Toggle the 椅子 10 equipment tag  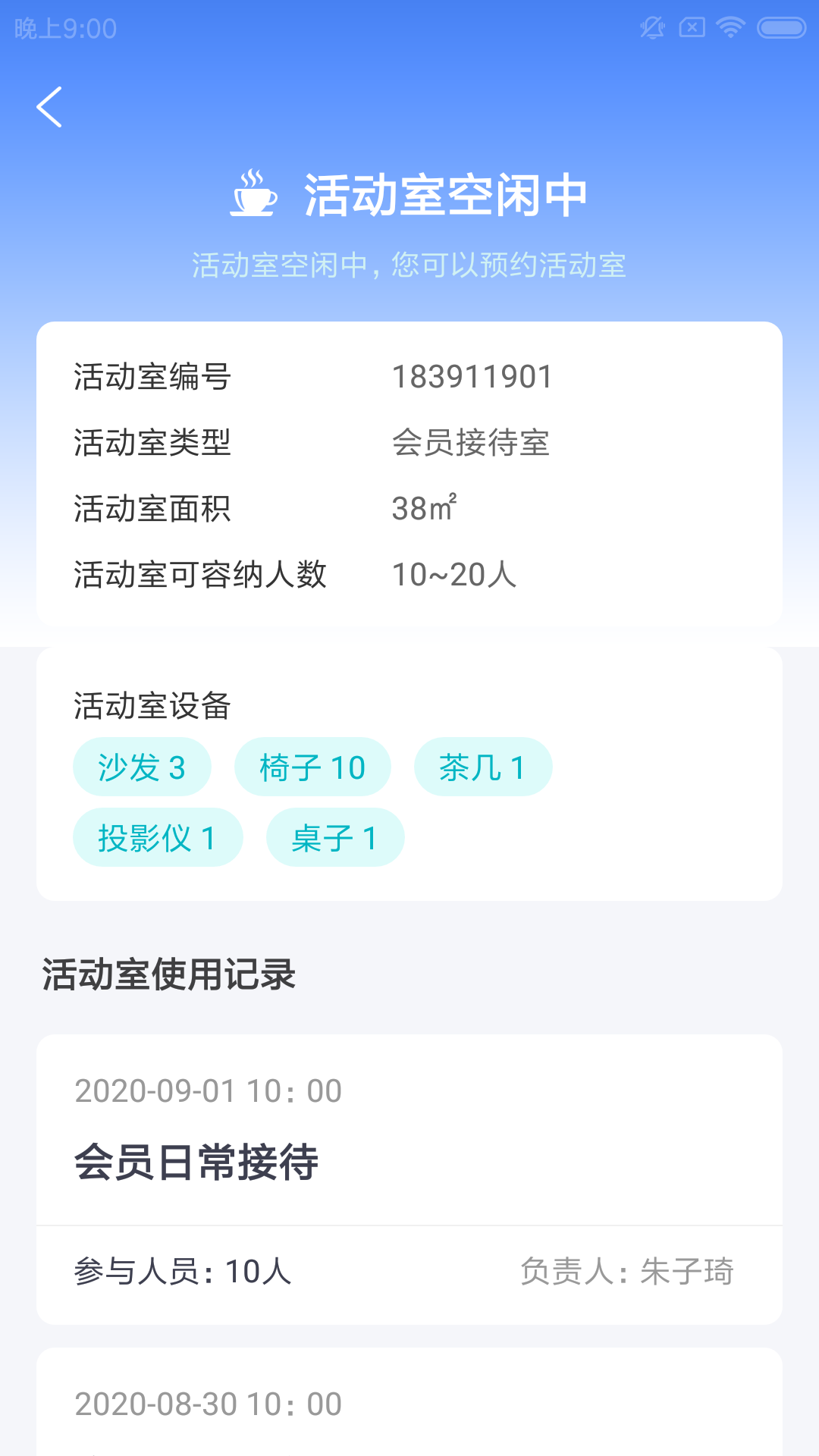pos(312,767)
